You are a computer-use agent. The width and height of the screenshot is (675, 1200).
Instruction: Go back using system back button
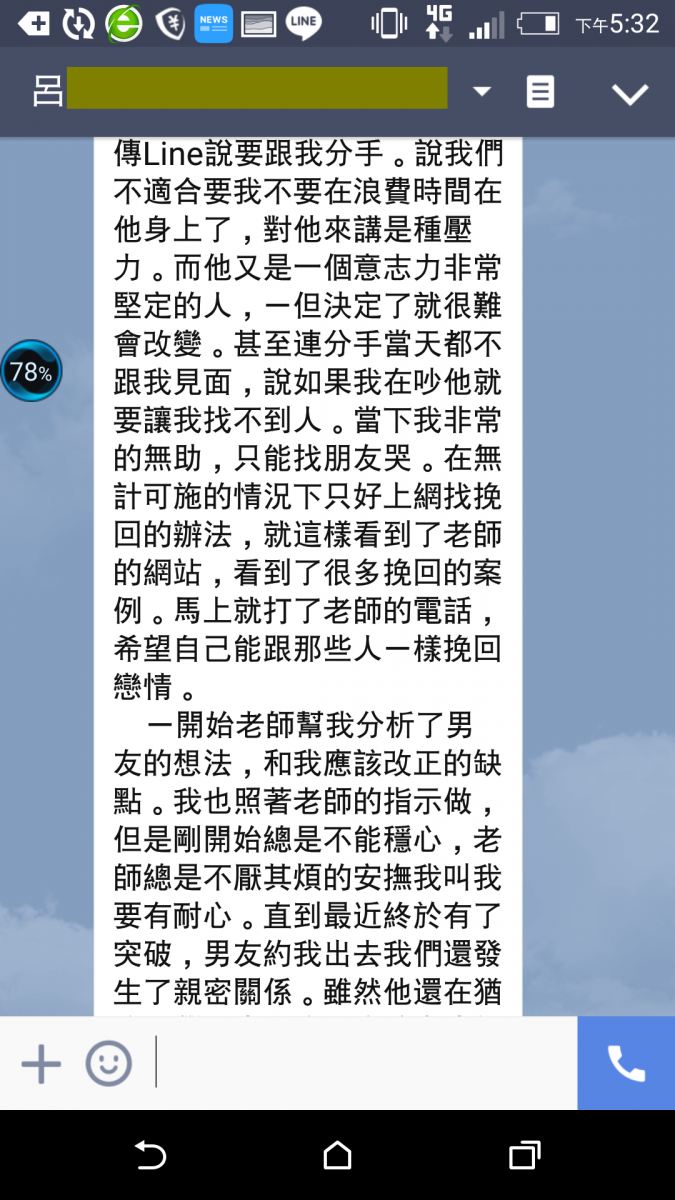(x=149, y=1156)
